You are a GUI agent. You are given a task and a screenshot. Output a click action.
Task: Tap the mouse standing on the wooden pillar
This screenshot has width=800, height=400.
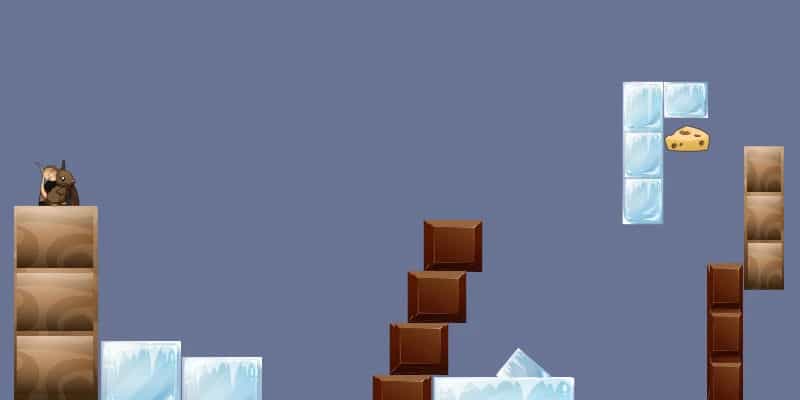58,186
